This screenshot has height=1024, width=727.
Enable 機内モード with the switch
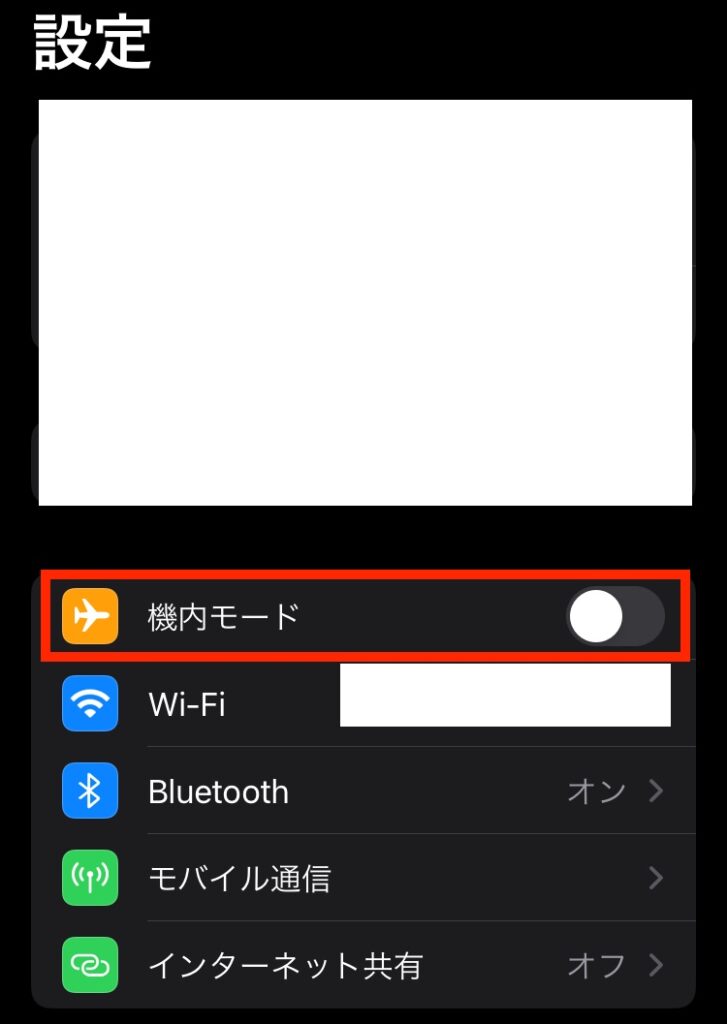pyautogui.click(x=614, y=617)
